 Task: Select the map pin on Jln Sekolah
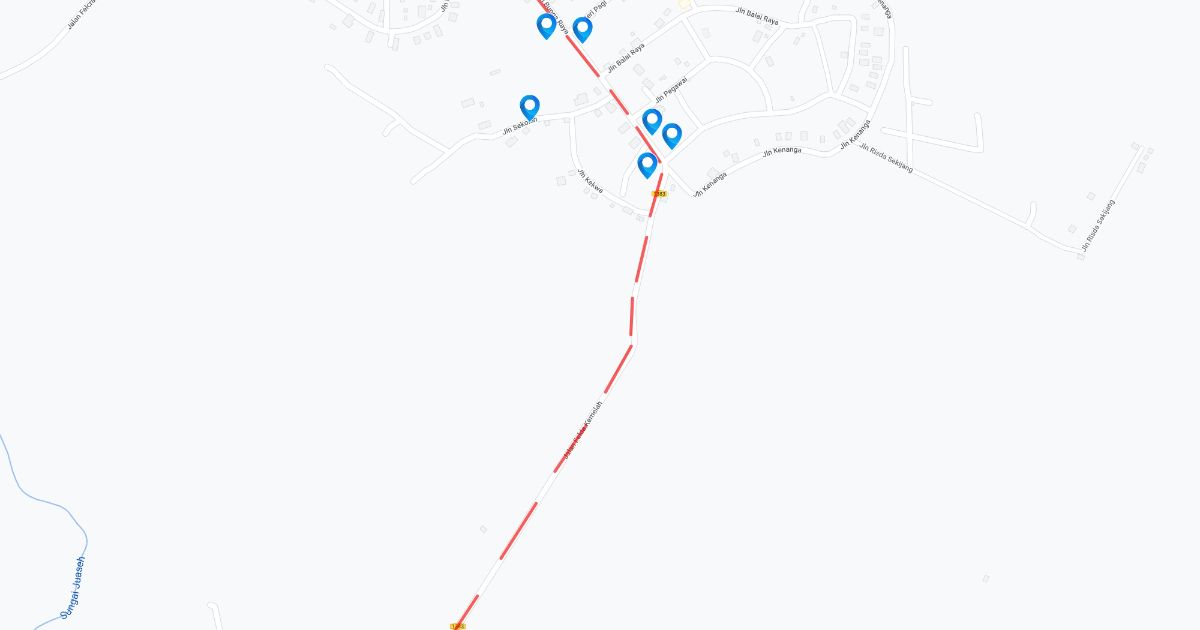(530, 106)
